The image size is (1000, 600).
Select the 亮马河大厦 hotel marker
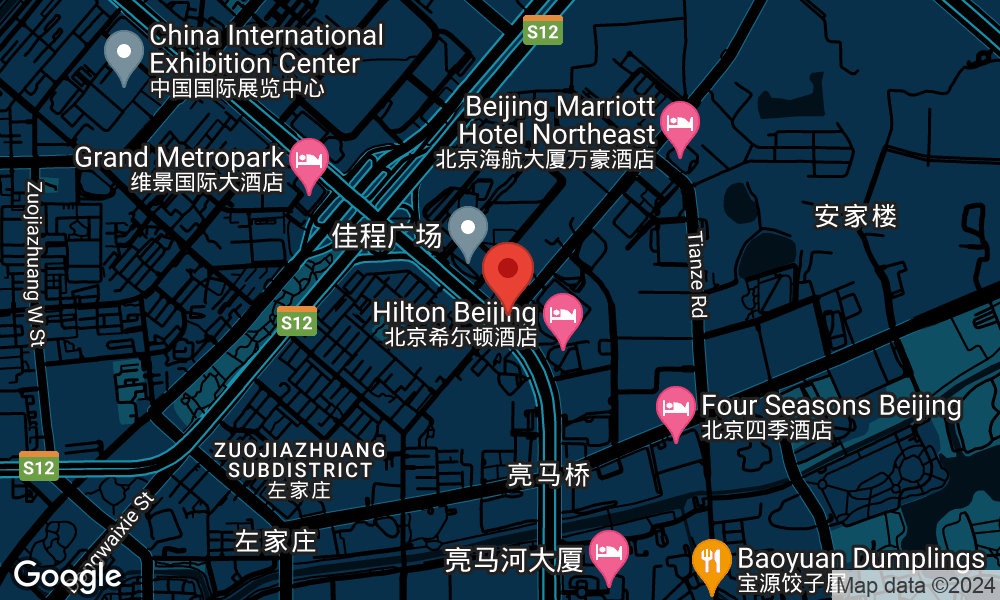[x=609, y=553]
